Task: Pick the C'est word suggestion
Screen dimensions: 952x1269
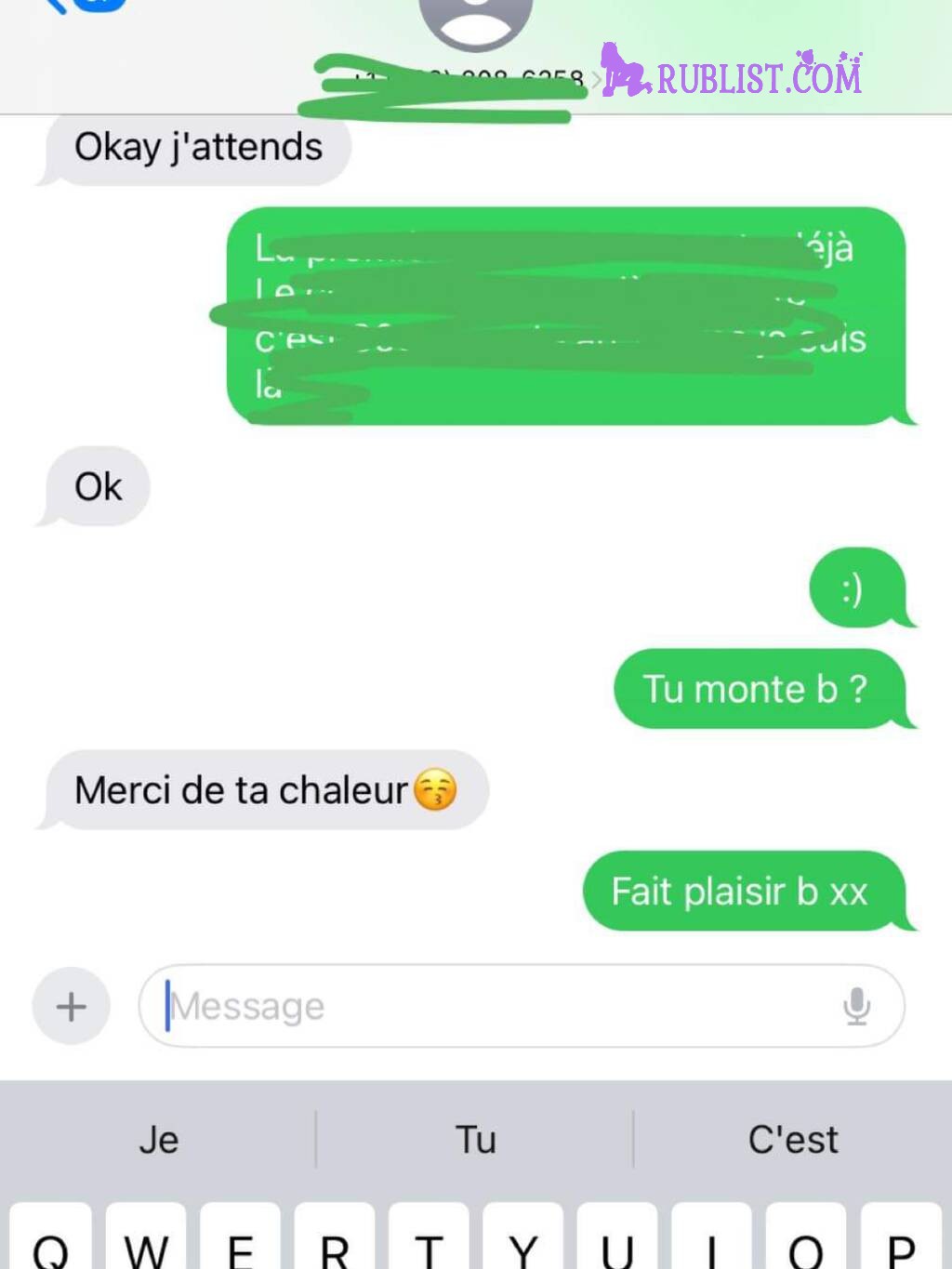Action: click(x=793, y=1140)
